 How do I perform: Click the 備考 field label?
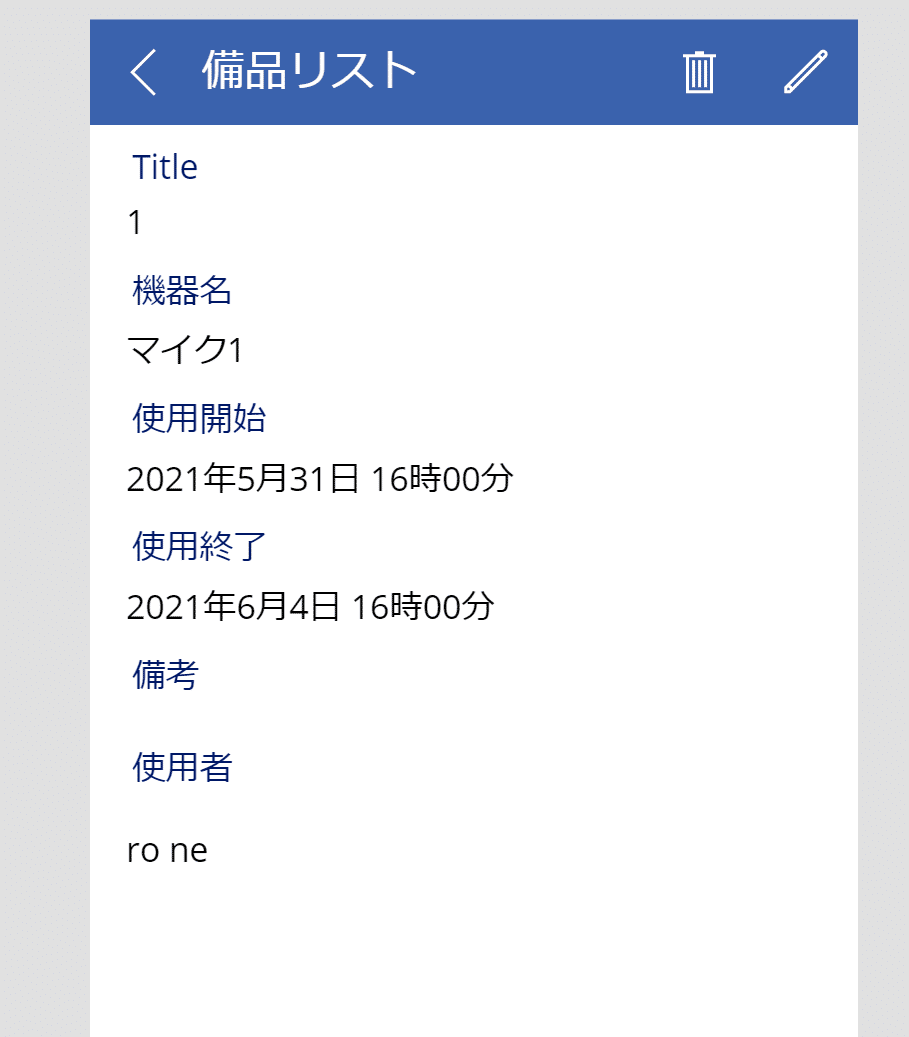click(x=164, y=675)
